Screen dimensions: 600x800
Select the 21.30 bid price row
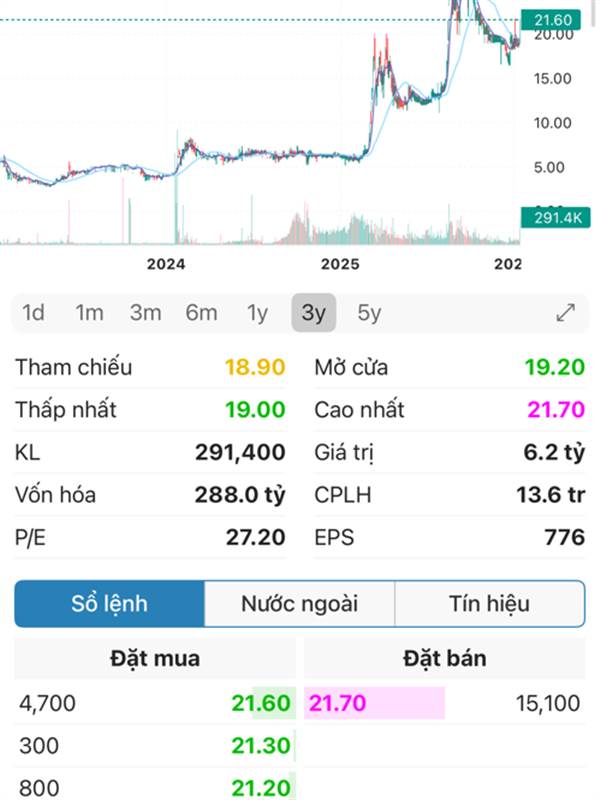pyautogui.click(x=155, y=746)
